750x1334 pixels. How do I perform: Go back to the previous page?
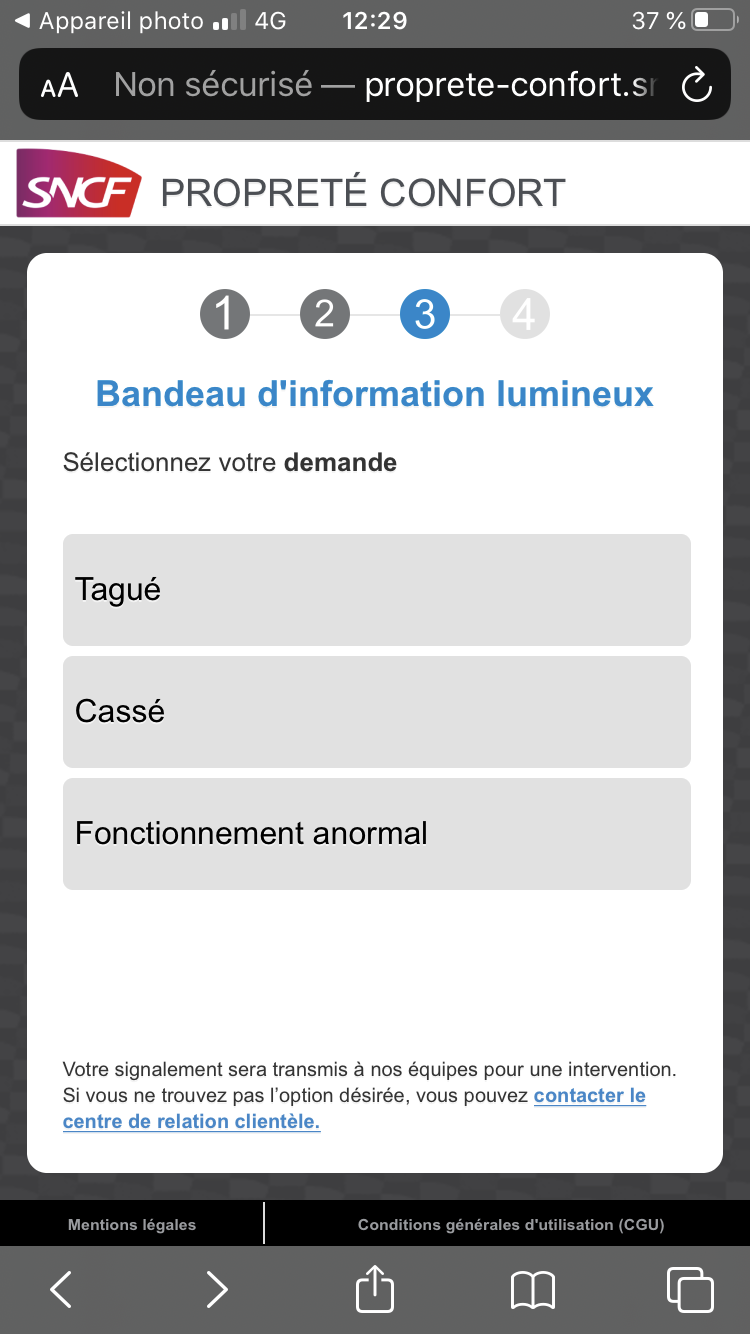click(61, 1289)
